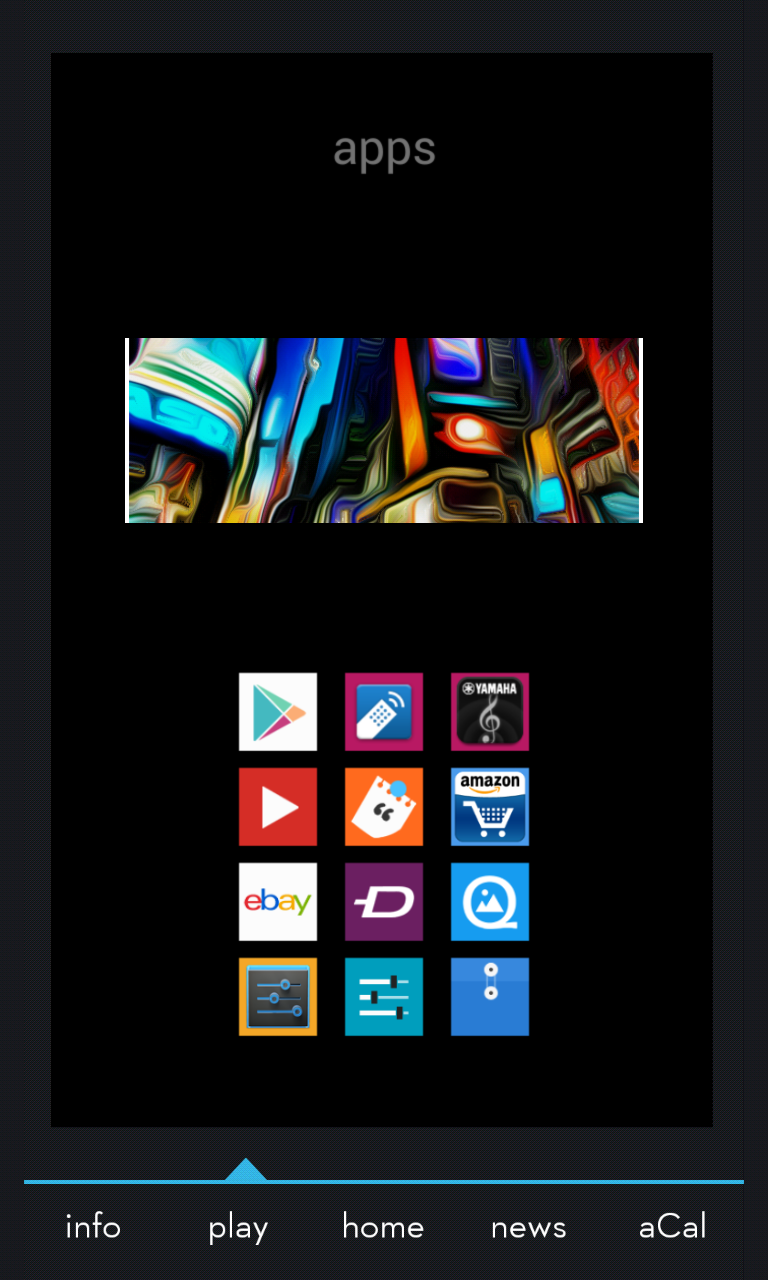768x1280 pixels.
Task: Open the teal equalizer sliders app
Action: pos(384,996)
